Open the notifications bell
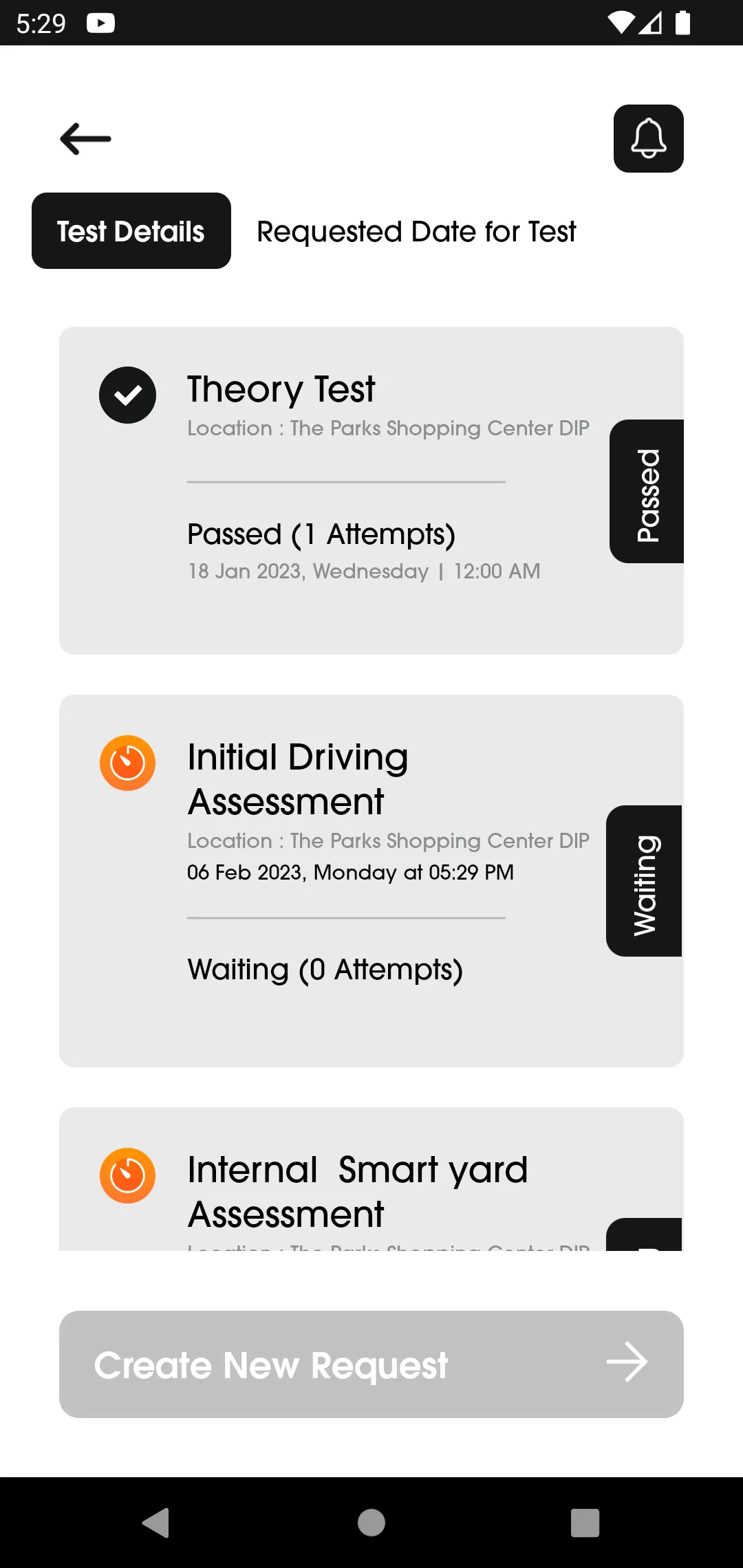The image size is (743, 1568). click(x=648, y=138)
